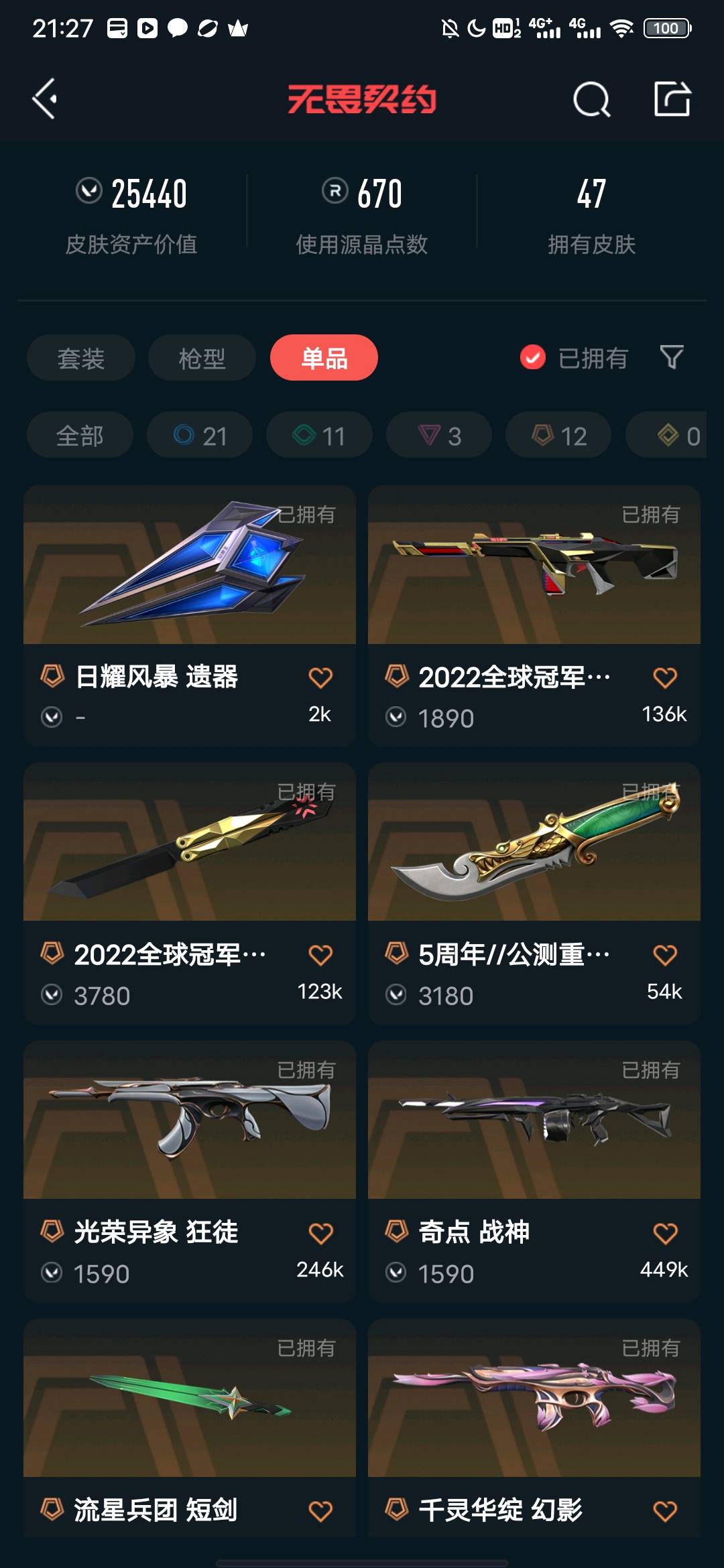724x1568 pixels.
Task: Go back using the top arrow
Action: pos(45,99)
